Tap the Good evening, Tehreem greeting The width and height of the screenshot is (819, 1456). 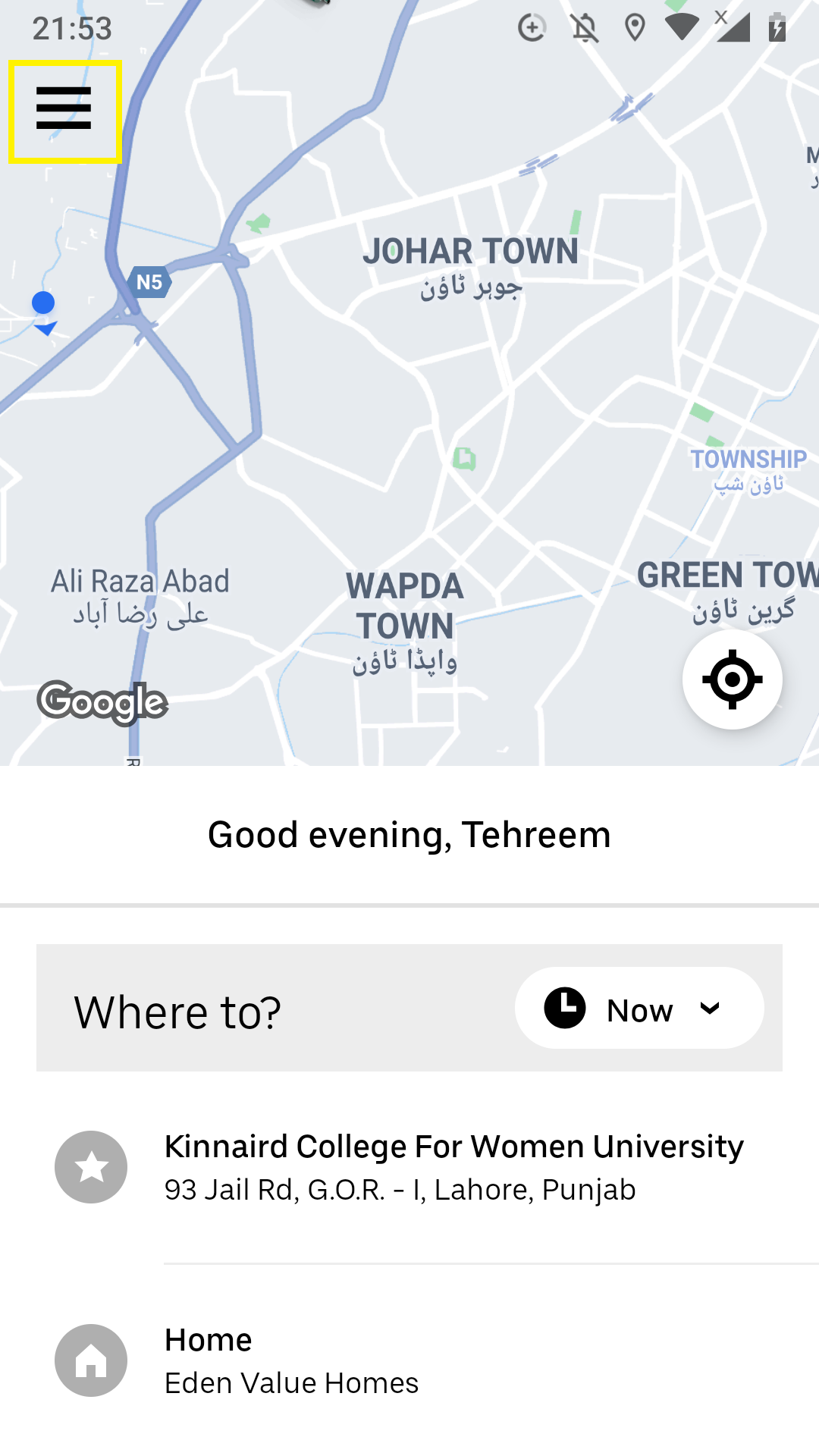409,834
